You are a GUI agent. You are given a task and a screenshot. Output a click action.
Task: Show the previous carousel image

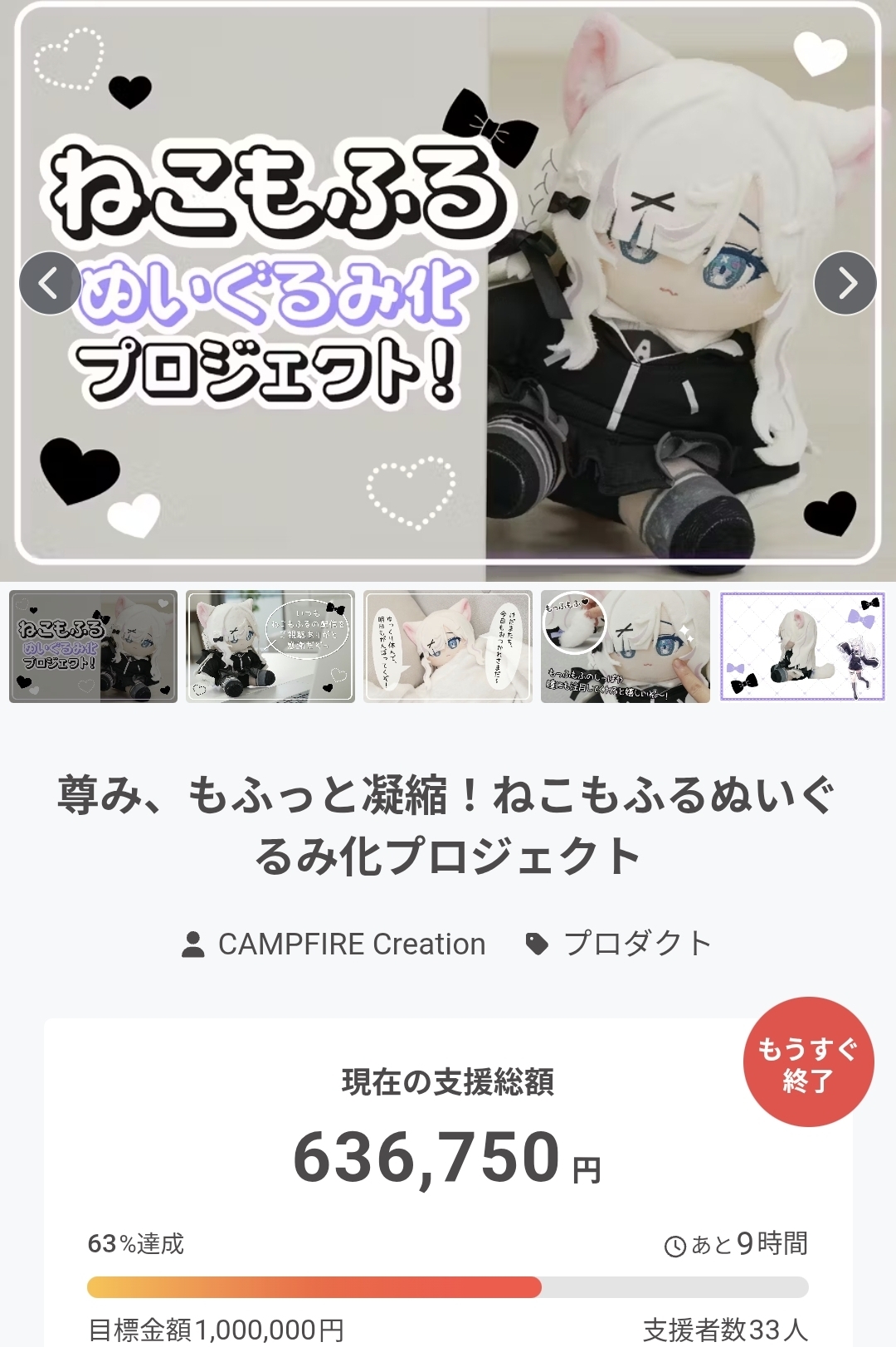coord(50,283)
